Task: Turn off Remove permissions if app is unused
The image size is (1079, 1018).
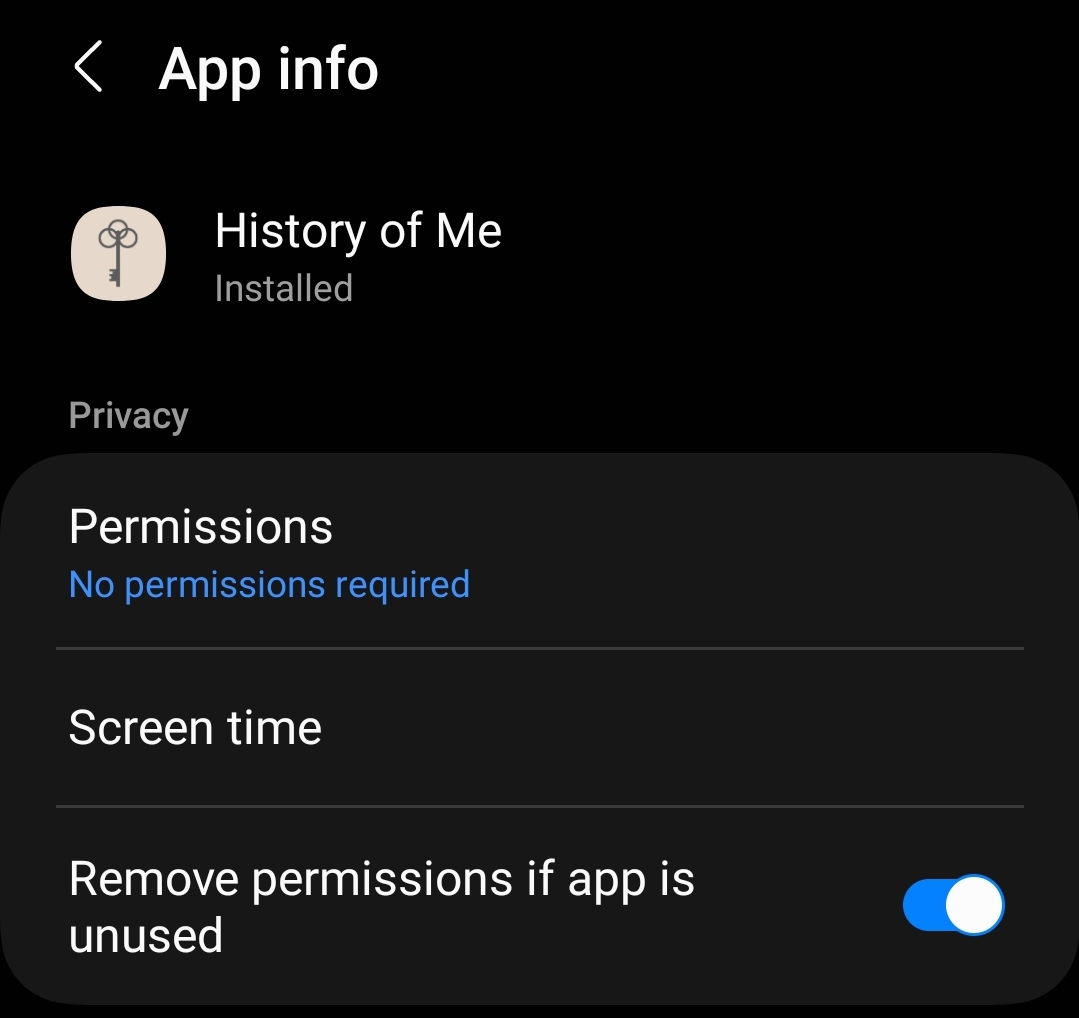Action: tap(952, 905)
